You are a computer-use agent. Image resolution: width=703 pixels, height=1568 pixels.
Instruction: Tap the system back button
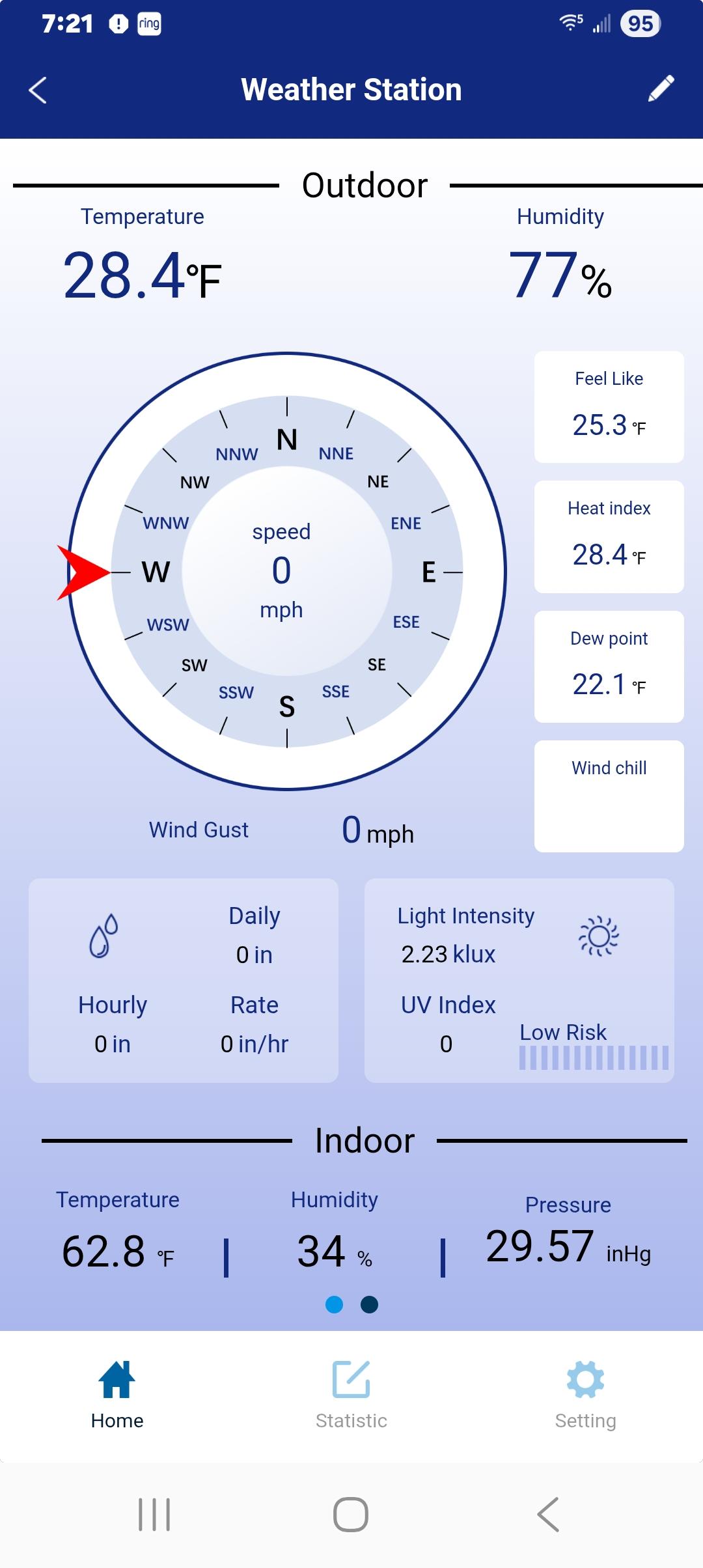point(547,1514)
